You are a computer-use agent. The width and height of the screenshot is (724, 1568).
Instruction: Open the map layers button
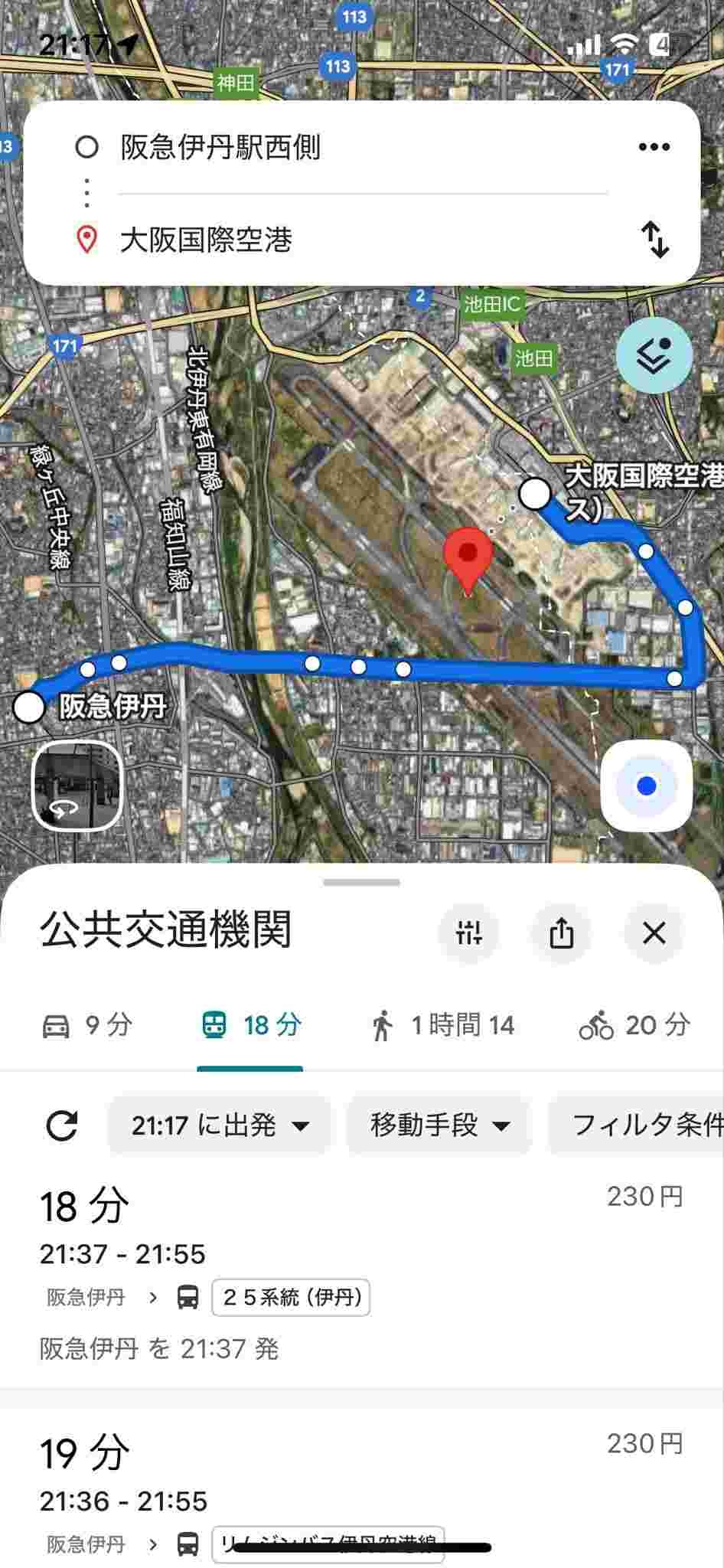[x=654, y=356]
